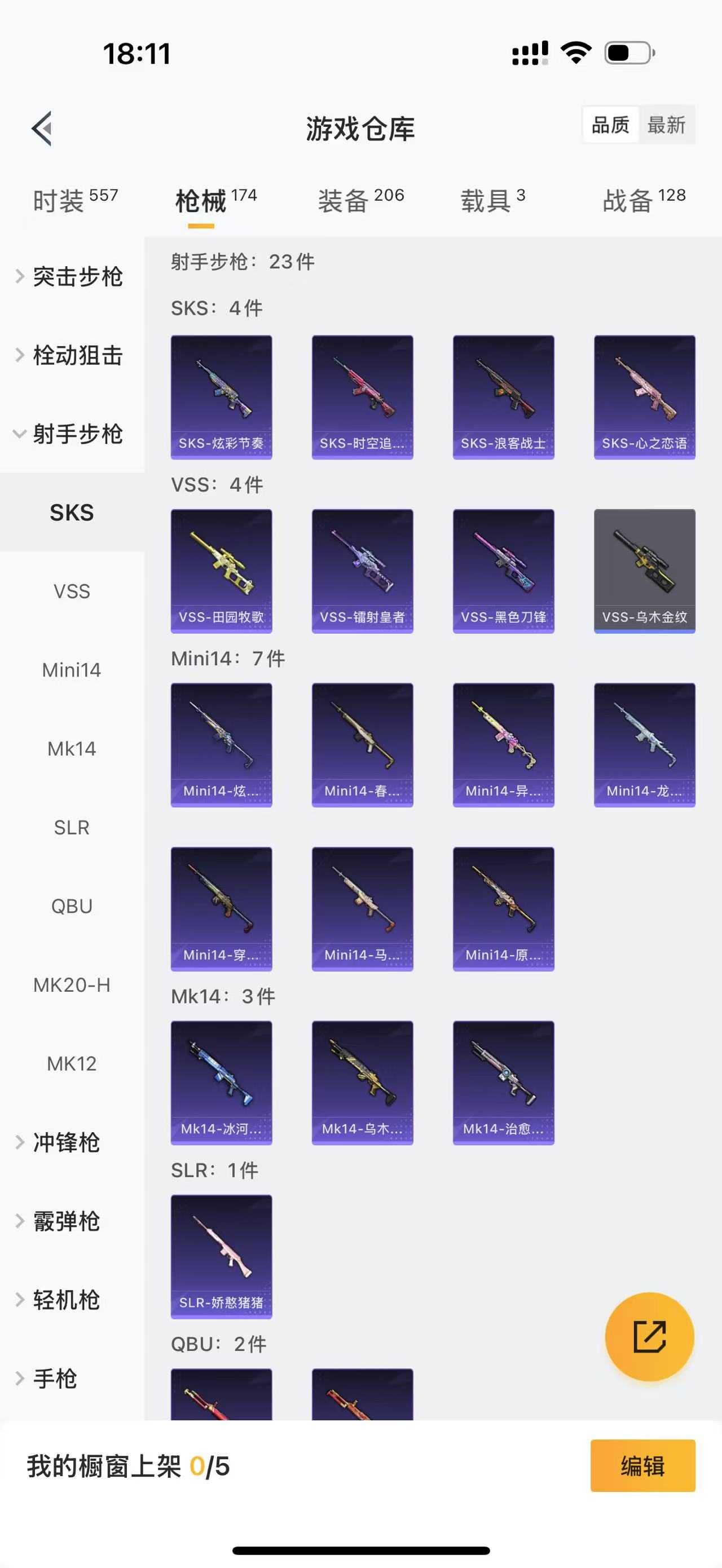The image size is (722, 1568).
Task: Select the VSS-田园牧歌 skin
Action: pyautogui.click(x=221, y=571)
